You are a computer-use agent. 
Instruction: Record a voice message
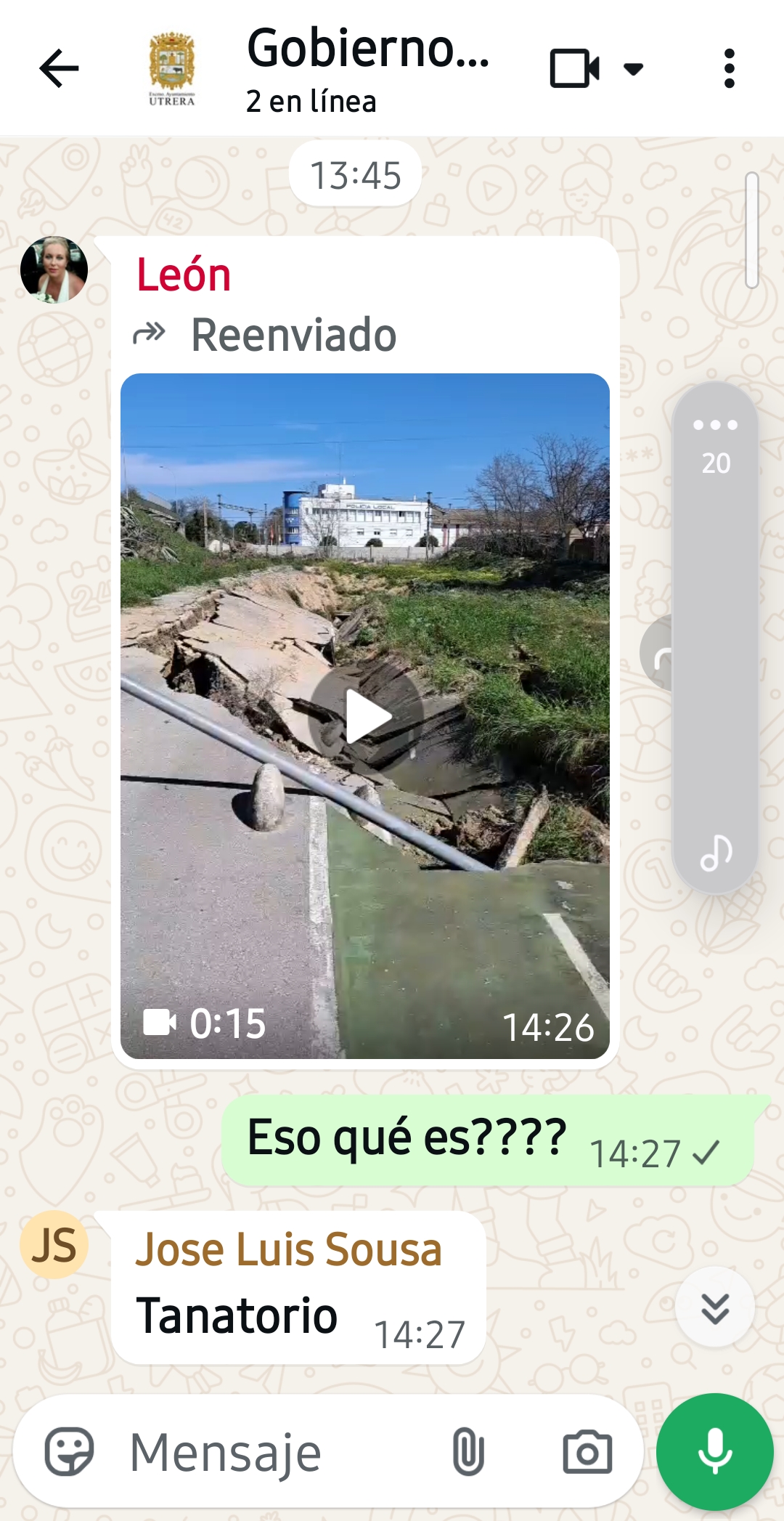click(x=714, y=1452)
